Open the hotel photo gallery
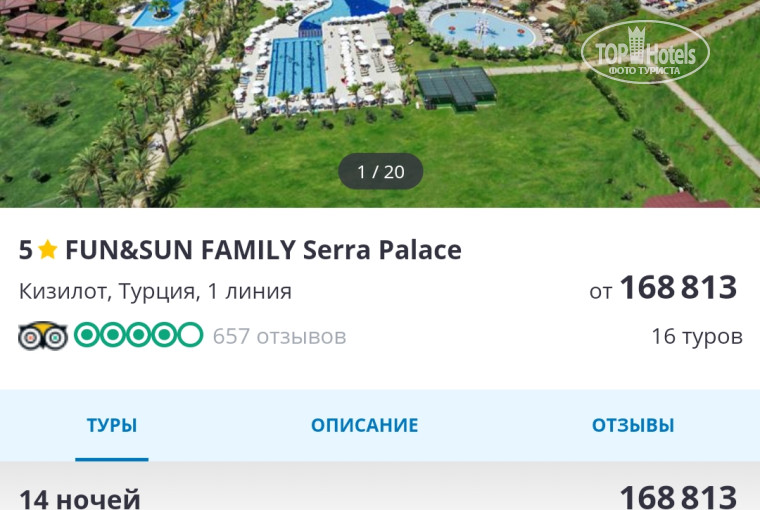 coord(380,100)
